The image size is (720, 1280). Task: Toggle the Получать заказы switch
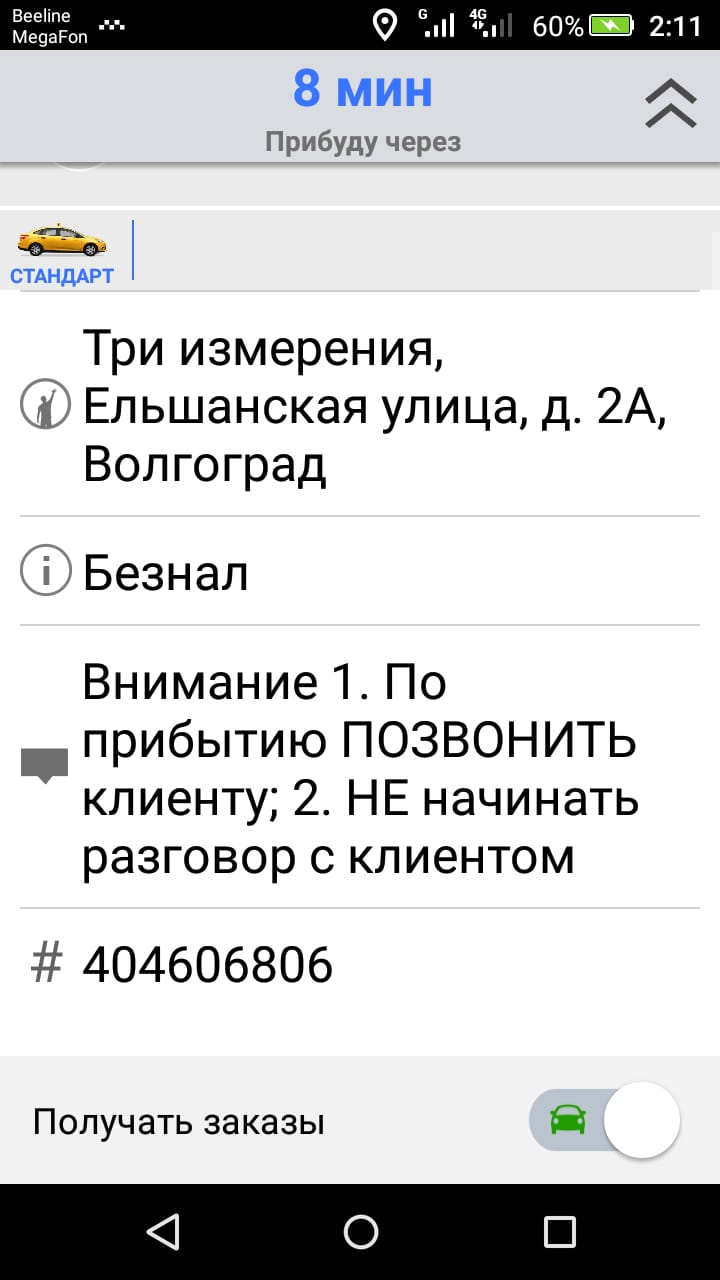click(605, 1120)
